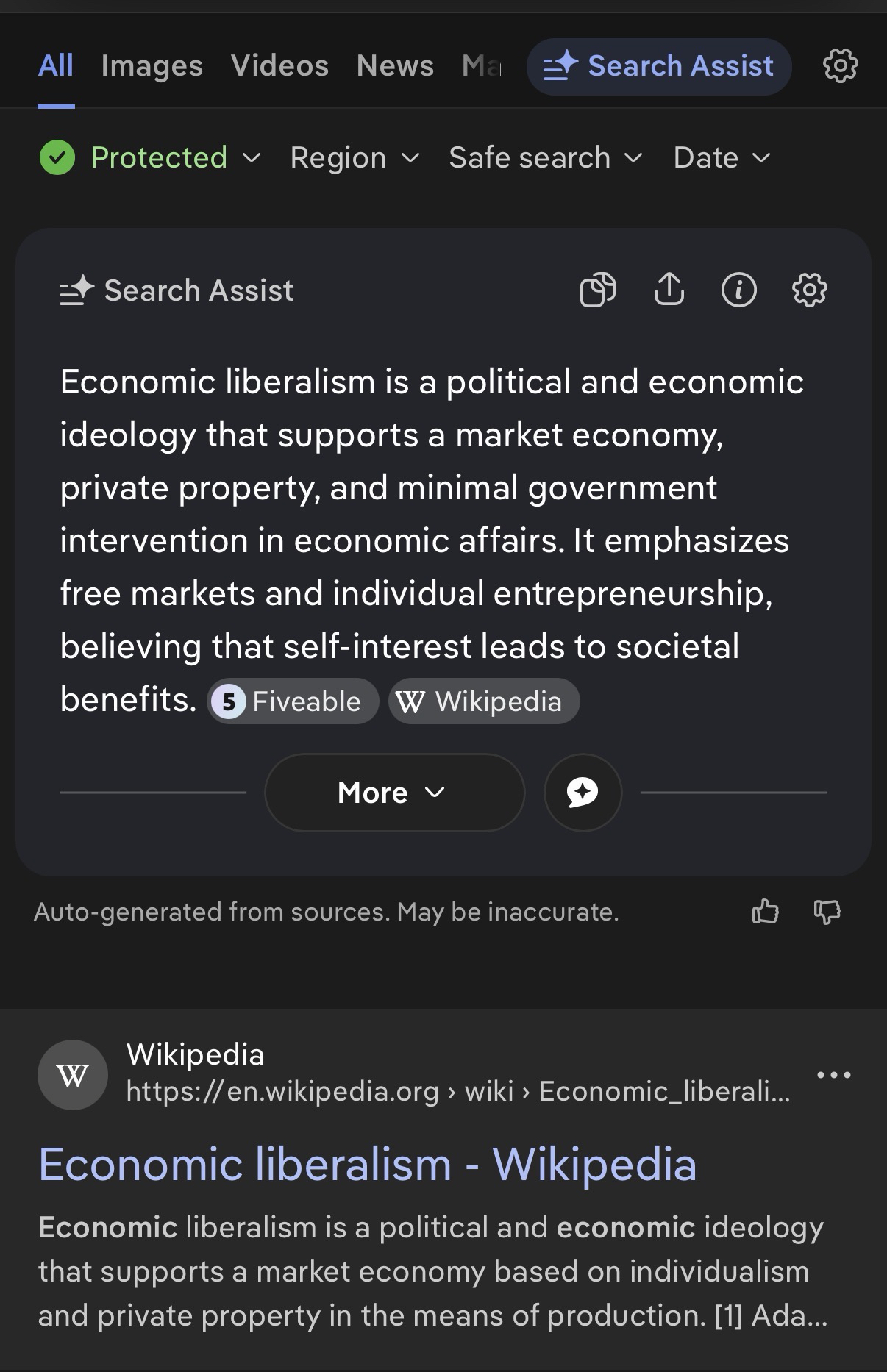Tap the Search Assist pill button
Viewport: 887px width, 1372px height.
click(x=659, y=66)
